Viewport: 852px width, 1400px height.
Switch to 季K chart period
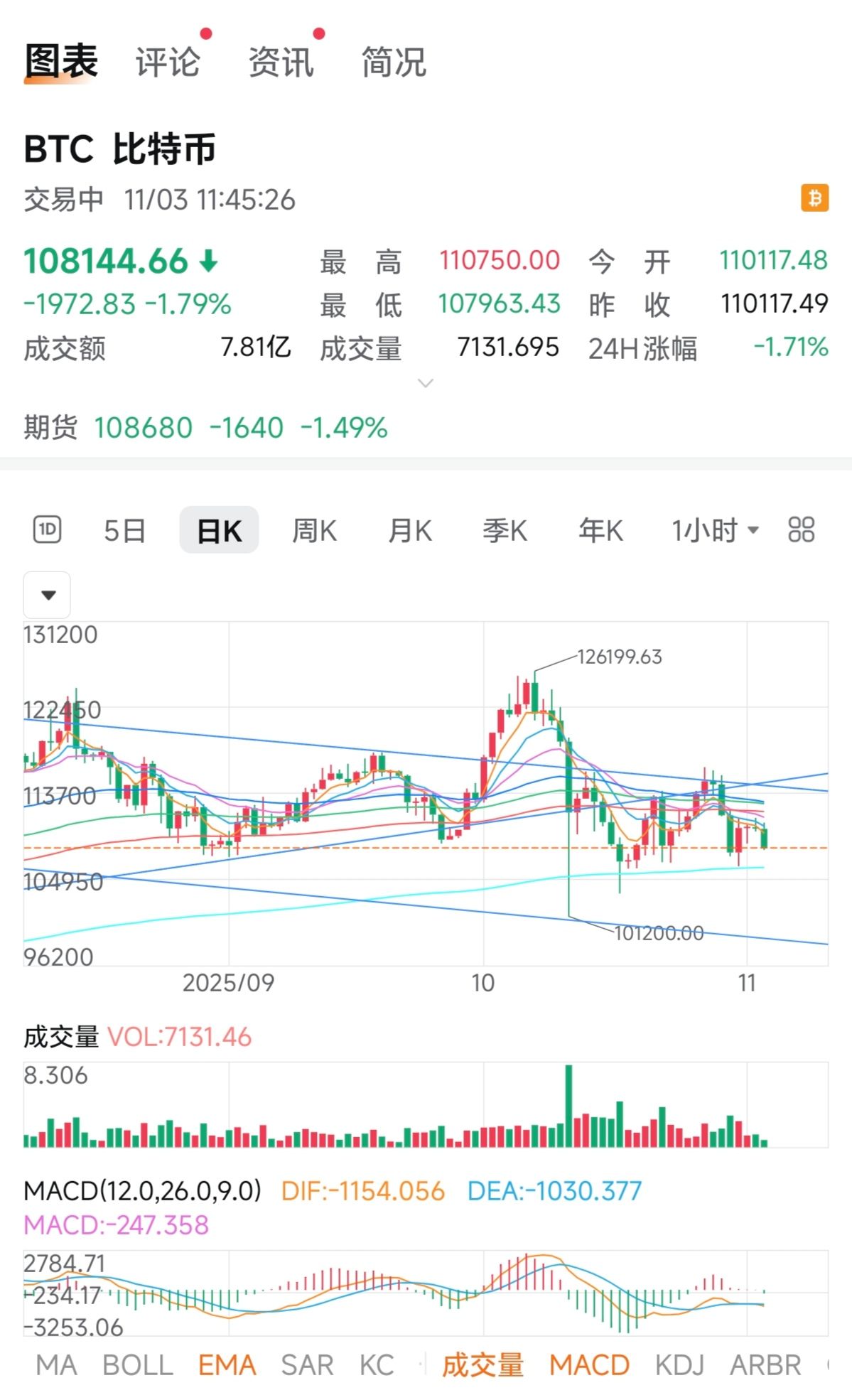[x=505, y=531]
